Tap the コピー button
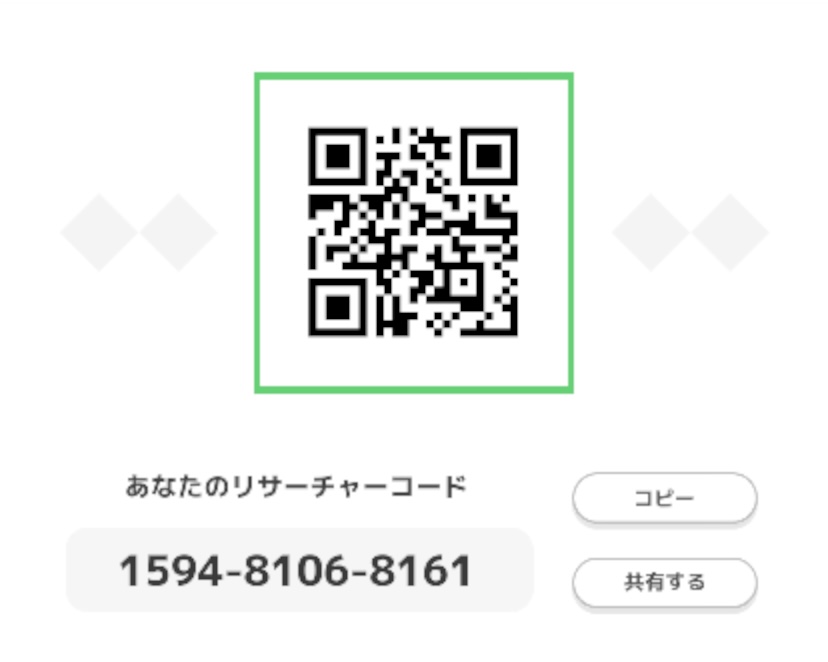Screen dimensions: 828x662 tap(664, 497)
